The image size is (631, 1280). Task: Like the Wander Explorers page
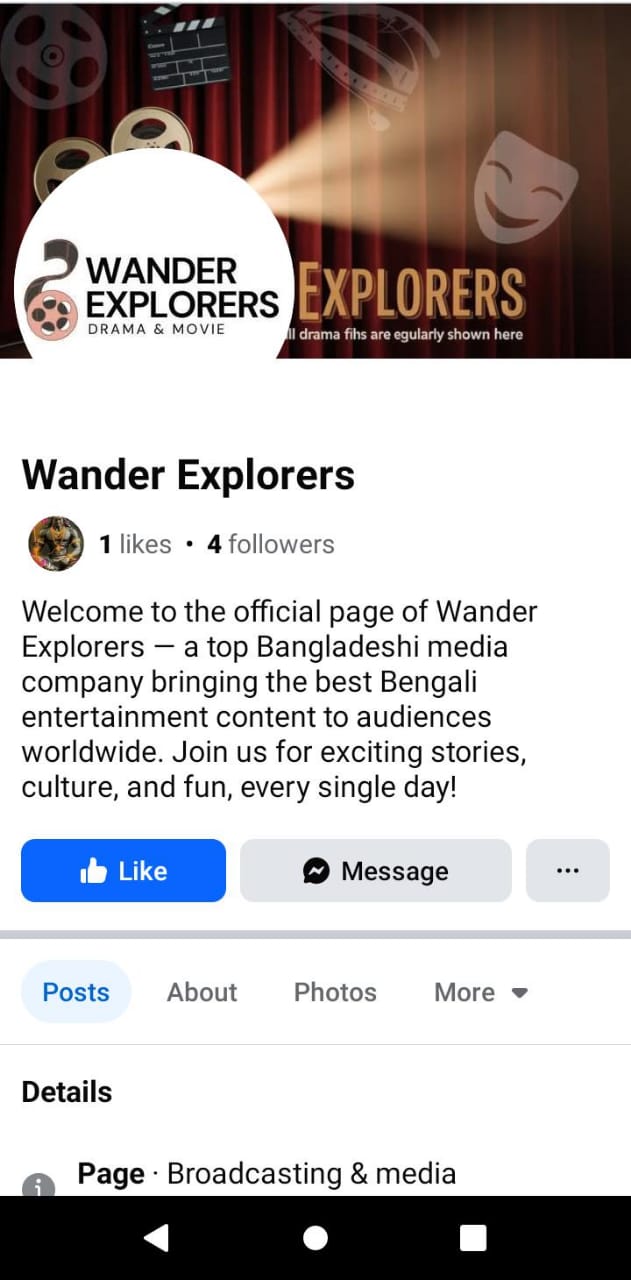123,871
